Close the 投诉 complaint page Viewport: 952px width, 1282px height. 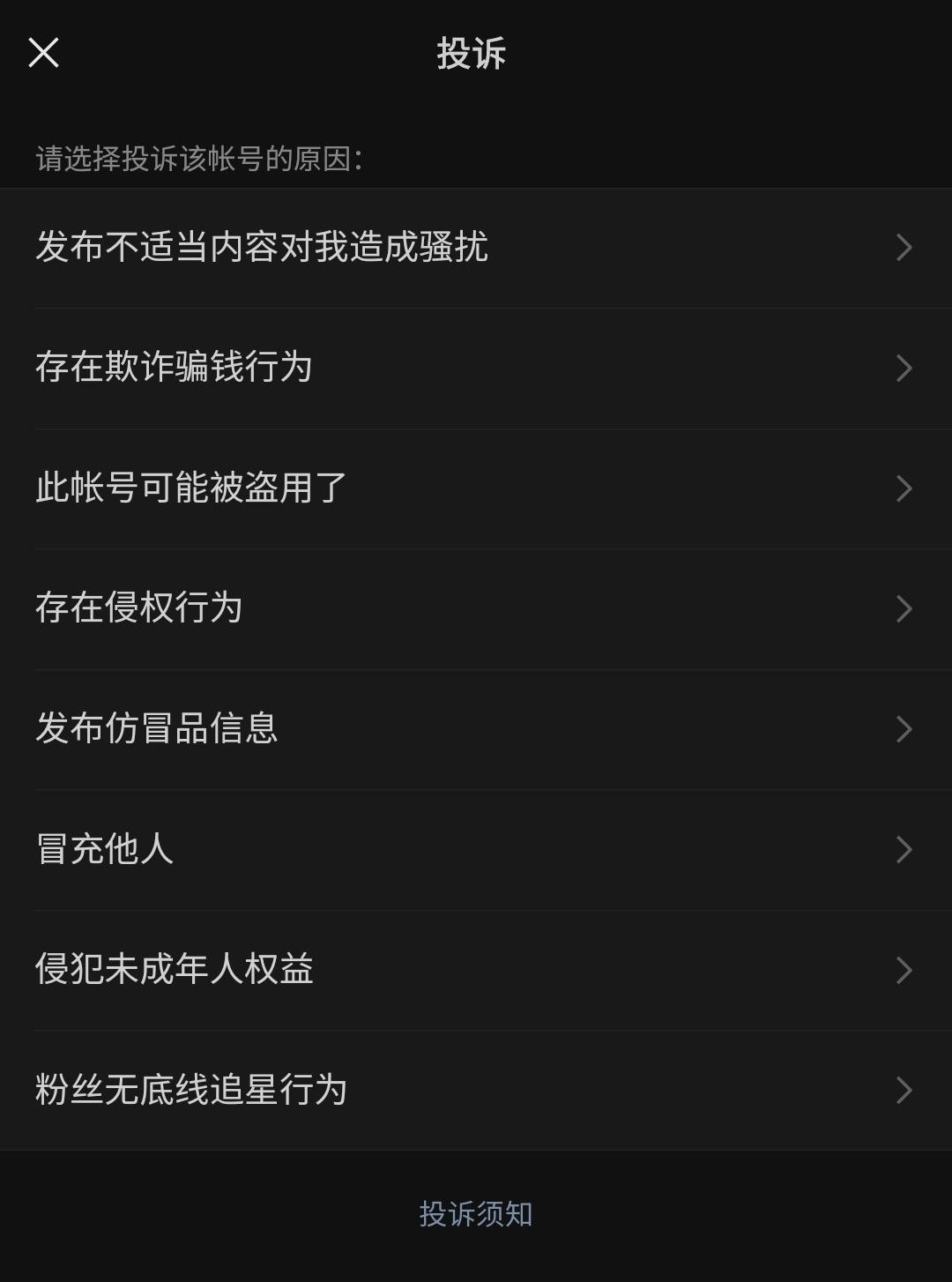tap(43, 53)
